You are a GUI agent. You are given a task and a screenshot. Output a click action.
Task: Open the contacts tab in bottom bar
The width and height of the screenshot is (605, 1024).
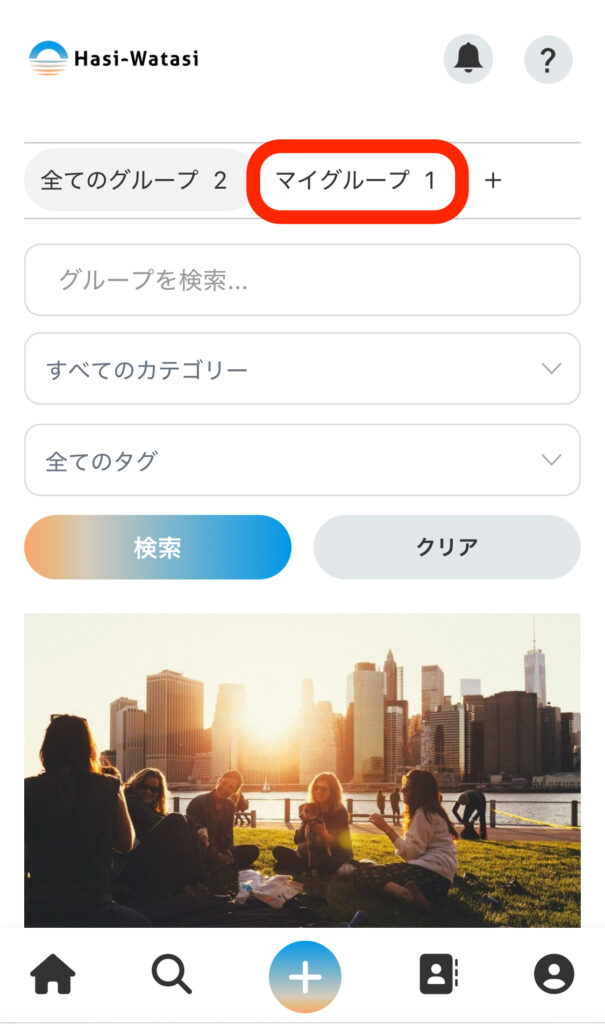click(438, 974)
